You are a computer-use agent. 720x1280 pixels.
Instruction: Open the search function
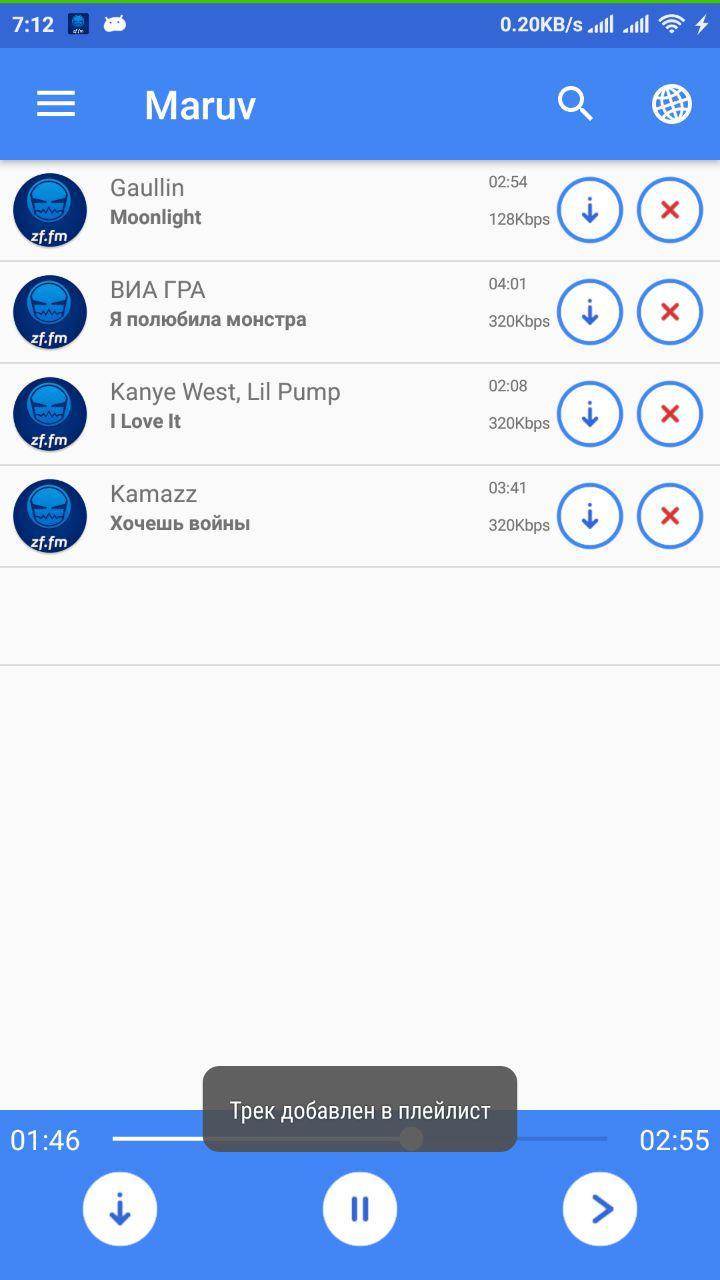[x=575, y=104]
